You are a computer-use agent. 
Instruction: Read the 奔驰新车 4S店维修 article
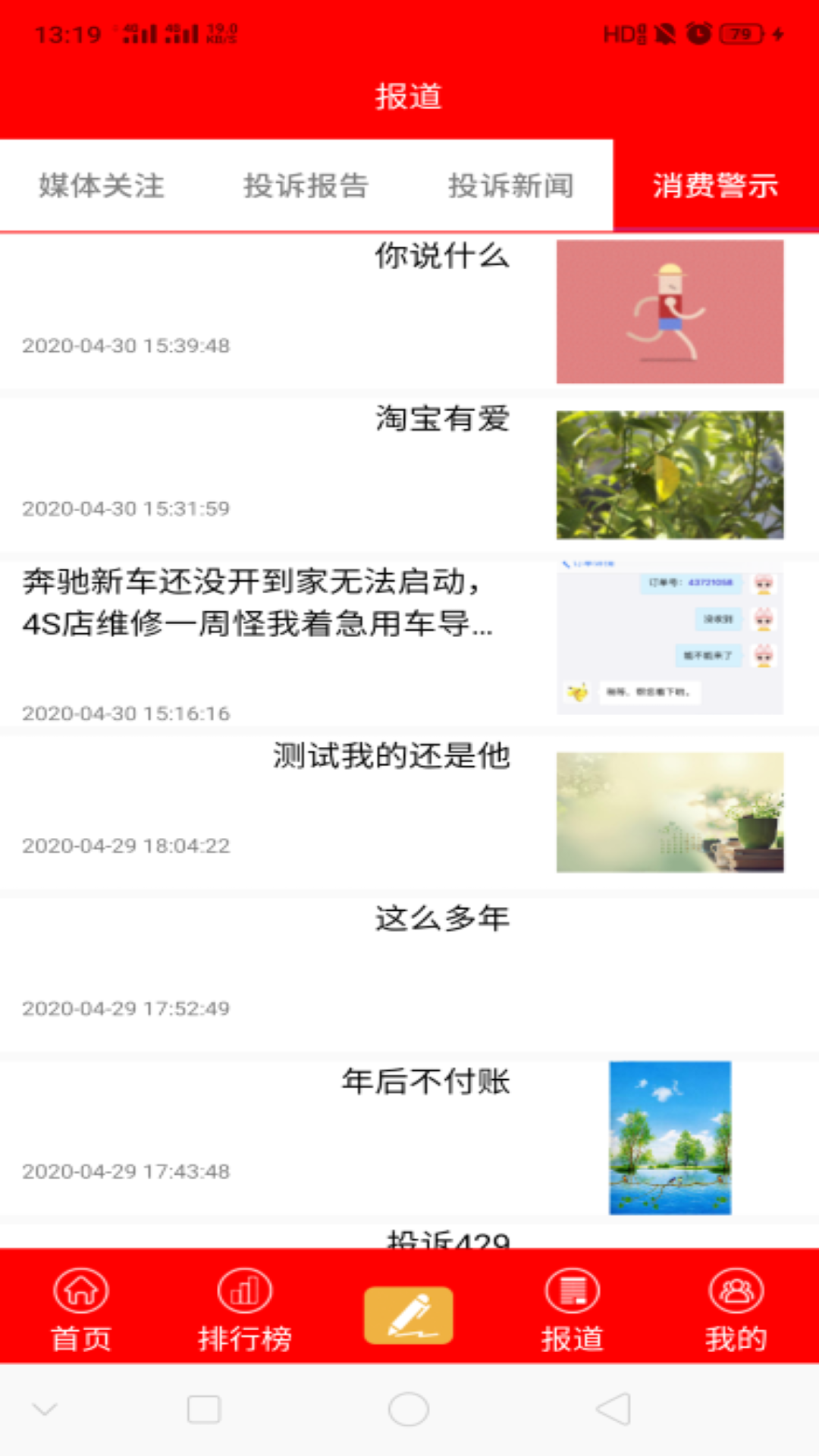click(x=258, y=603)
